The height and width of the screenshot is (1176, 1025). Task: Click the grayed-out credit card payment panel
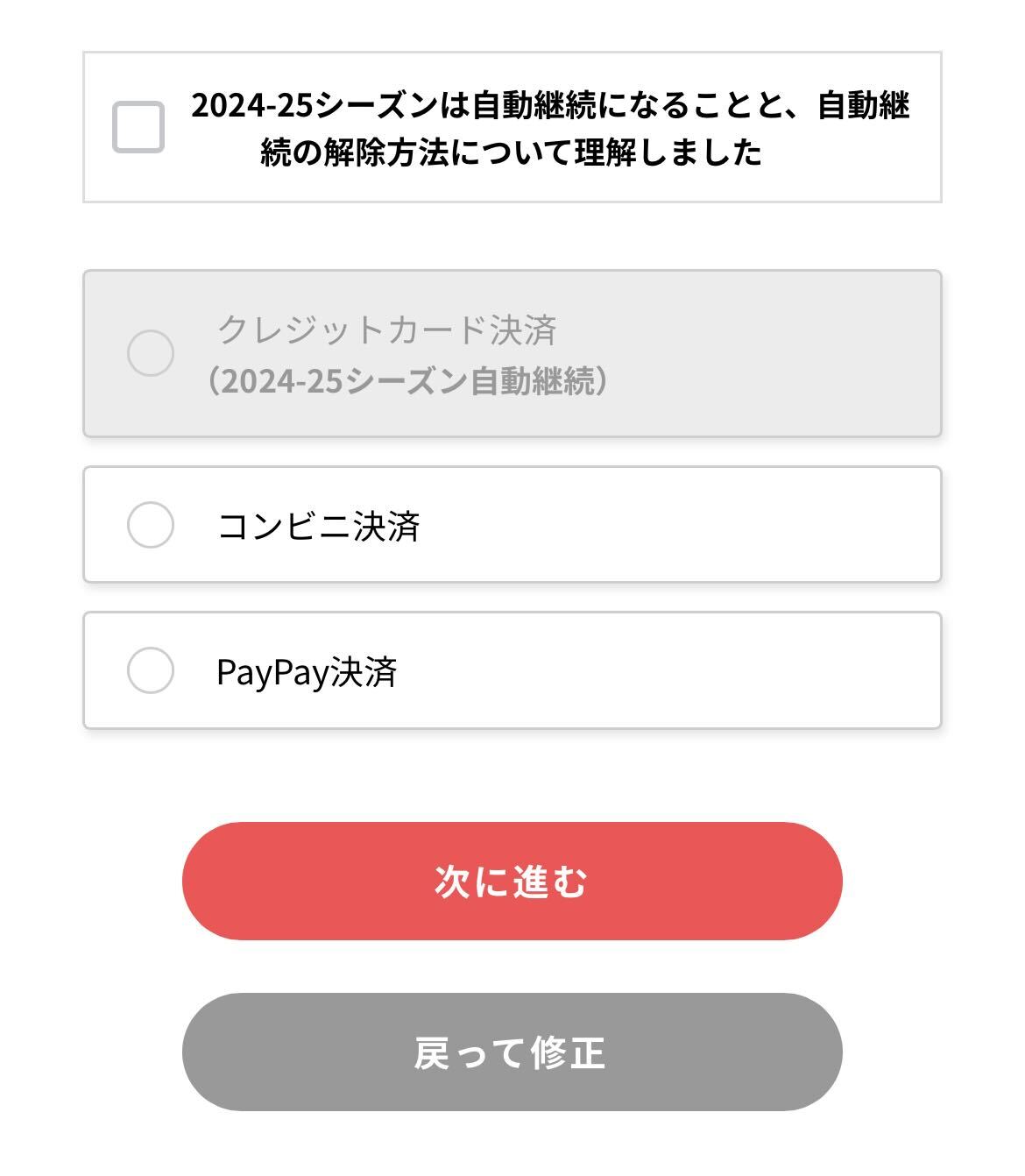(512, 353)
